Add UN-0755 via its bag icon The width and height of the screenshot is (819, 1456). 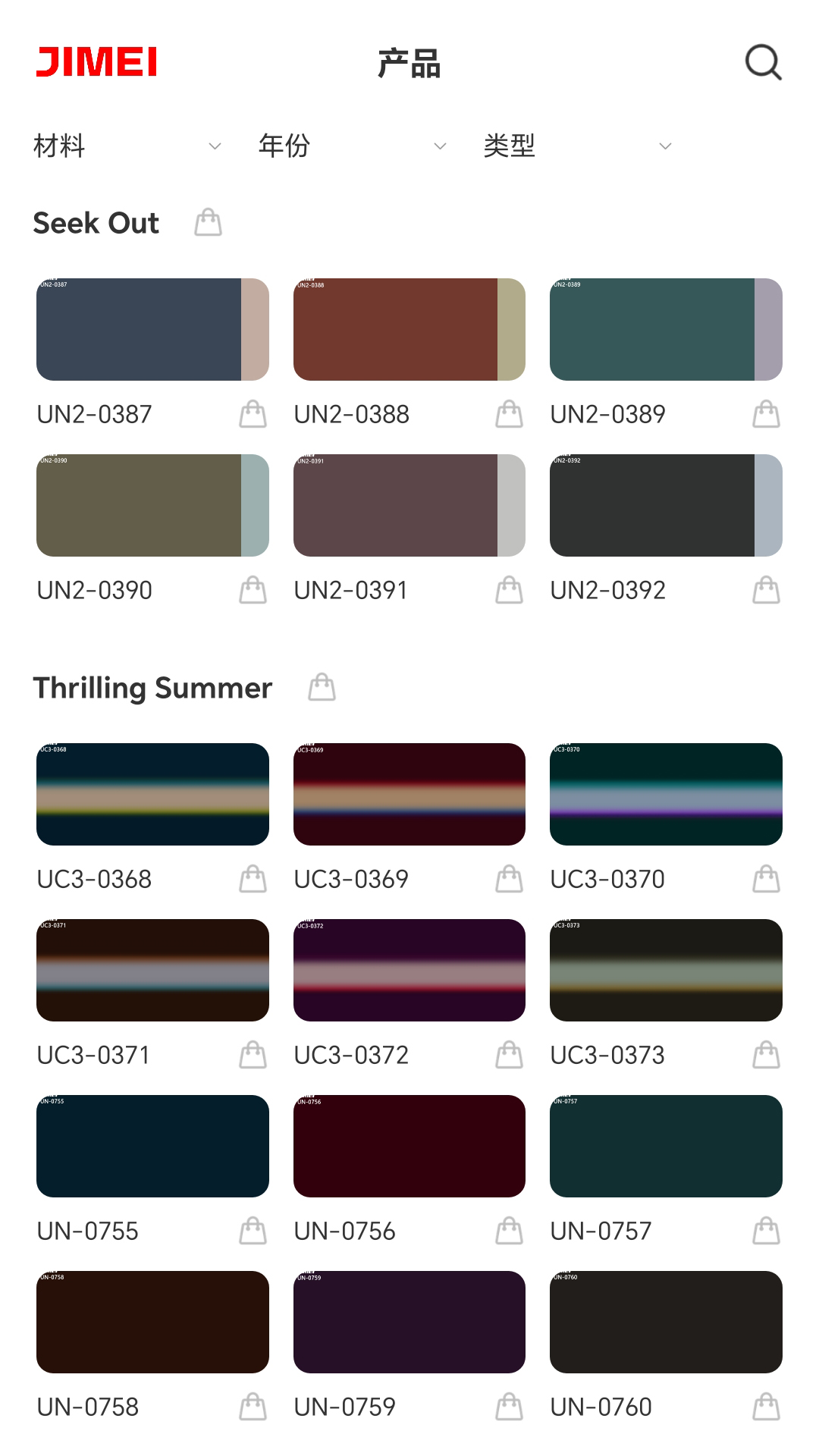pyautogui.click(x=253, y=1231)
